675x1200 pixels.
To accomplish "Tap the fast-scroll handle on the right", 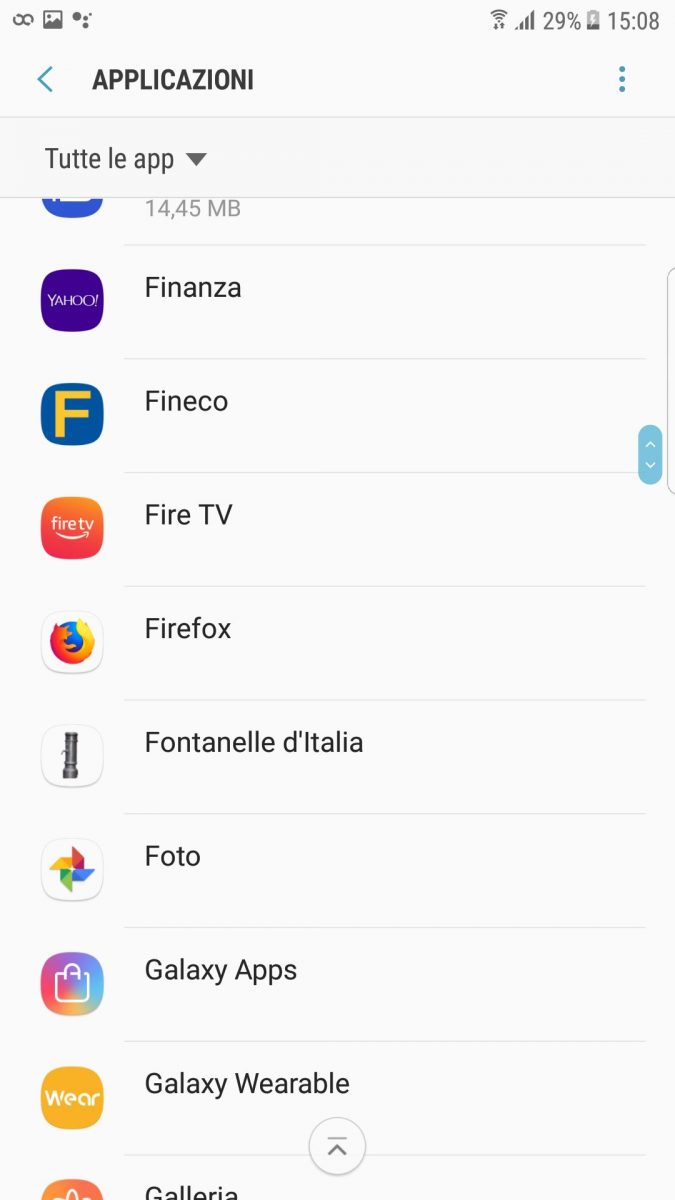I will pos(650,455).
